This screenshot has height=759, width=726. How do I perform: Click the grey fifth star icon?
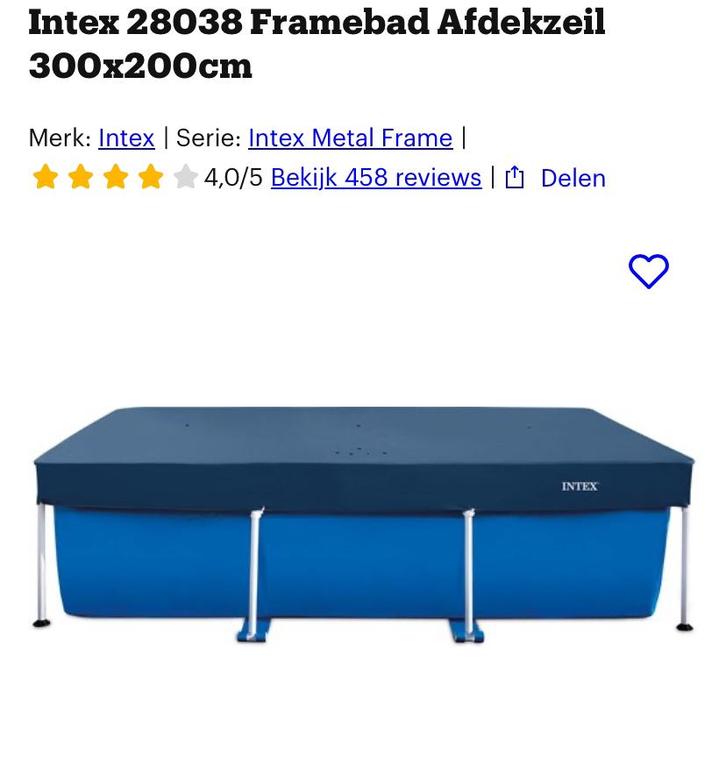pyautogui.click(x=186, y=176)
